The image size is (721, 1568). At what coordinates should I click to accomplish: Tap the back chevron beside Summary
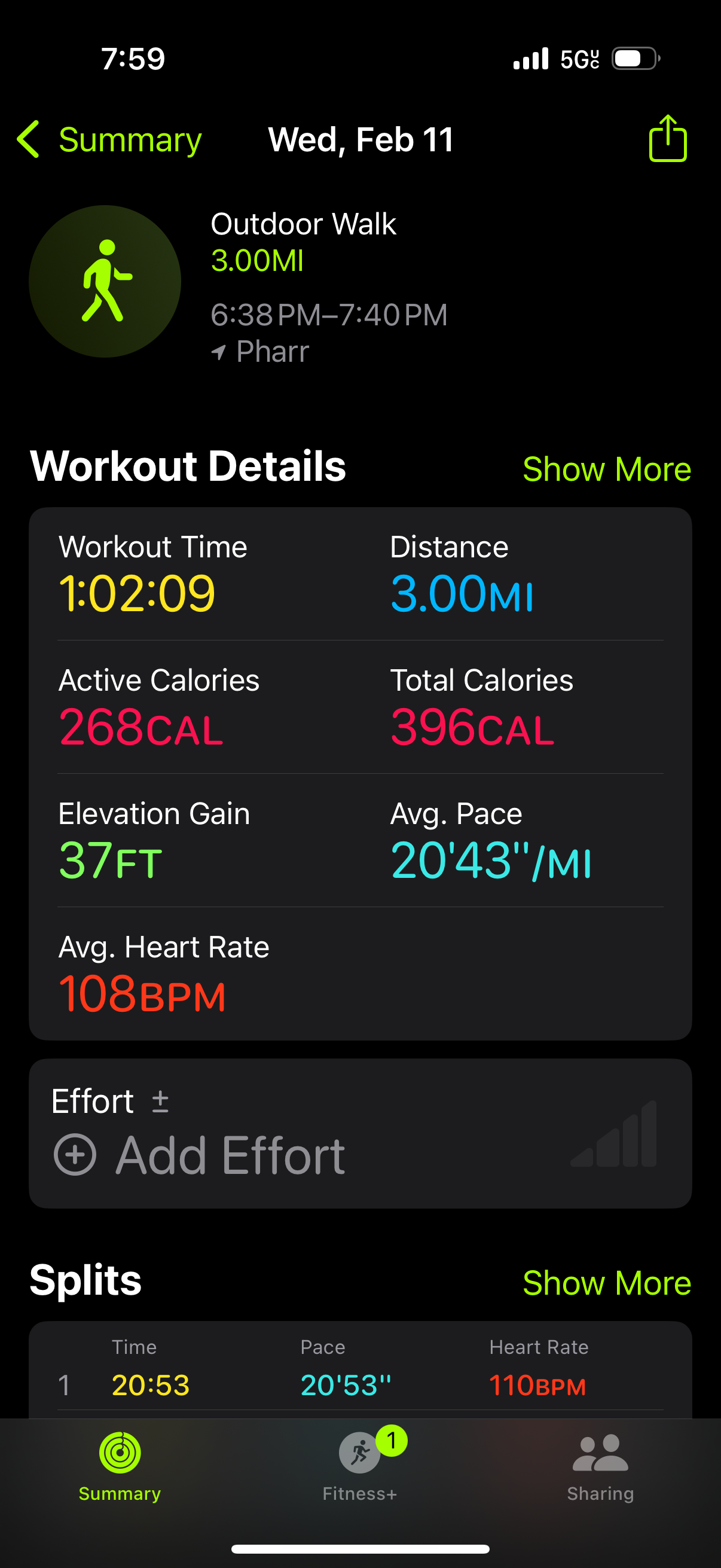point(29,139)
